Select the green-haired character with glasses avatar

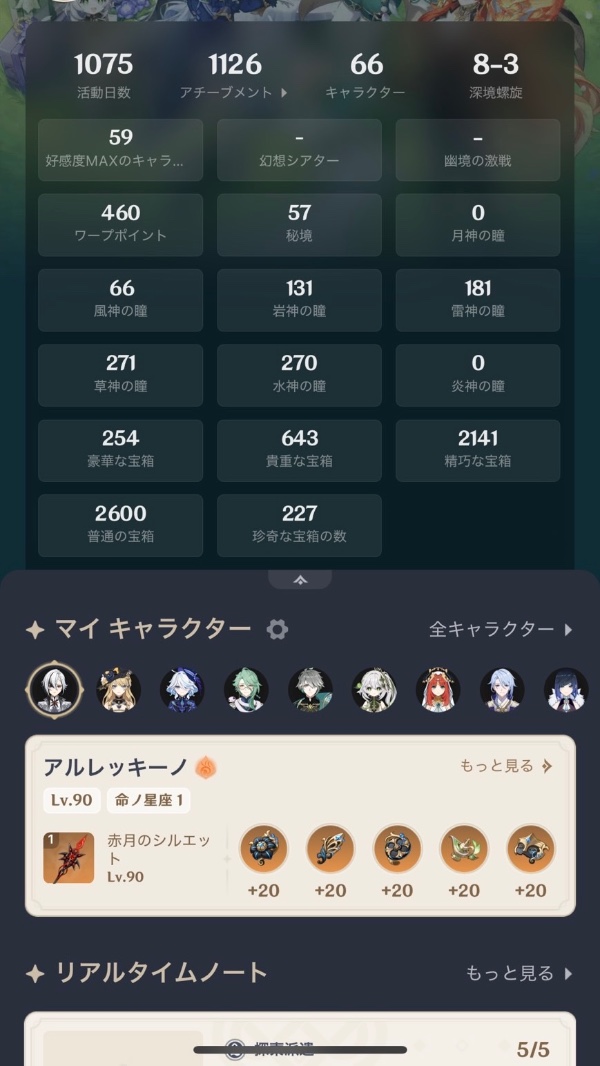click(246, 690)
